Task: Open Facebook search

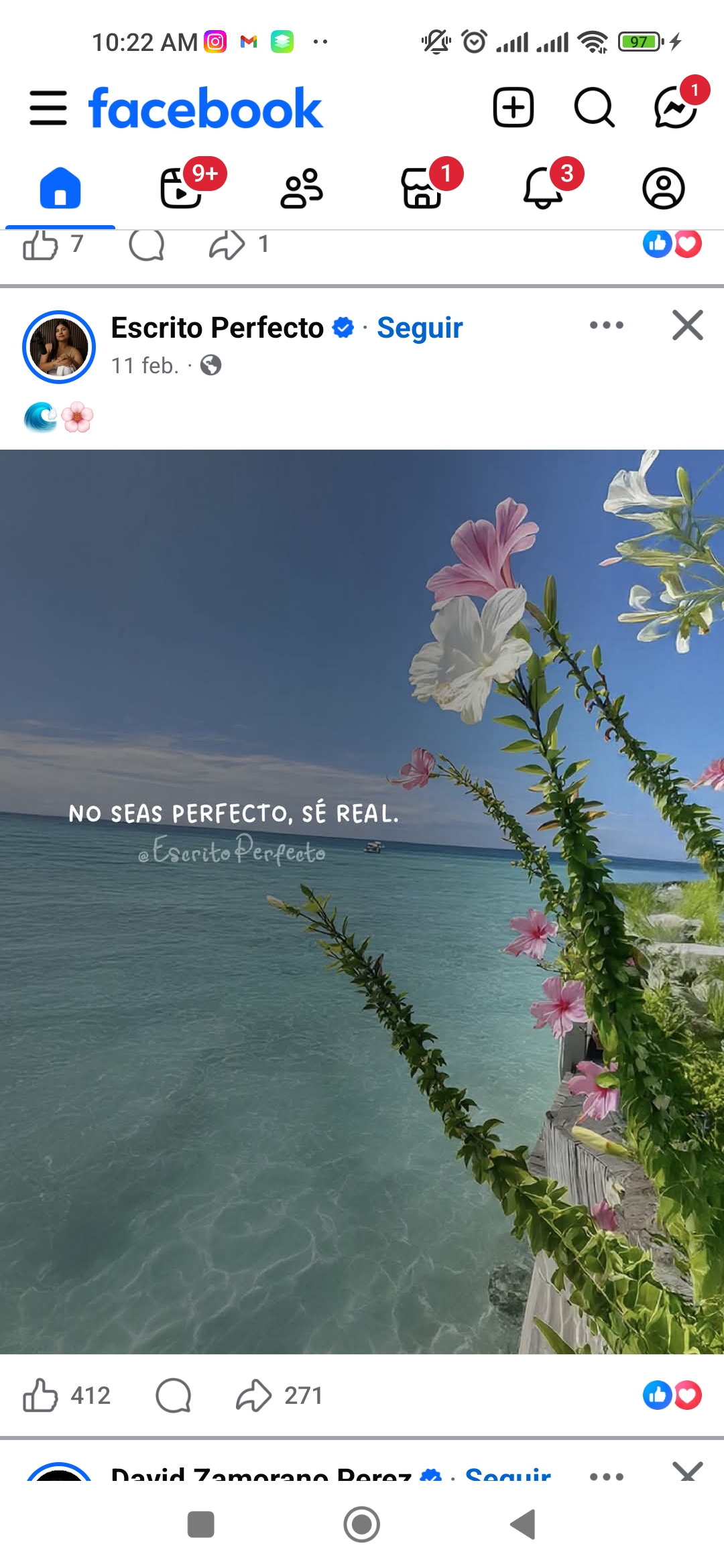Action: point(594,107)
